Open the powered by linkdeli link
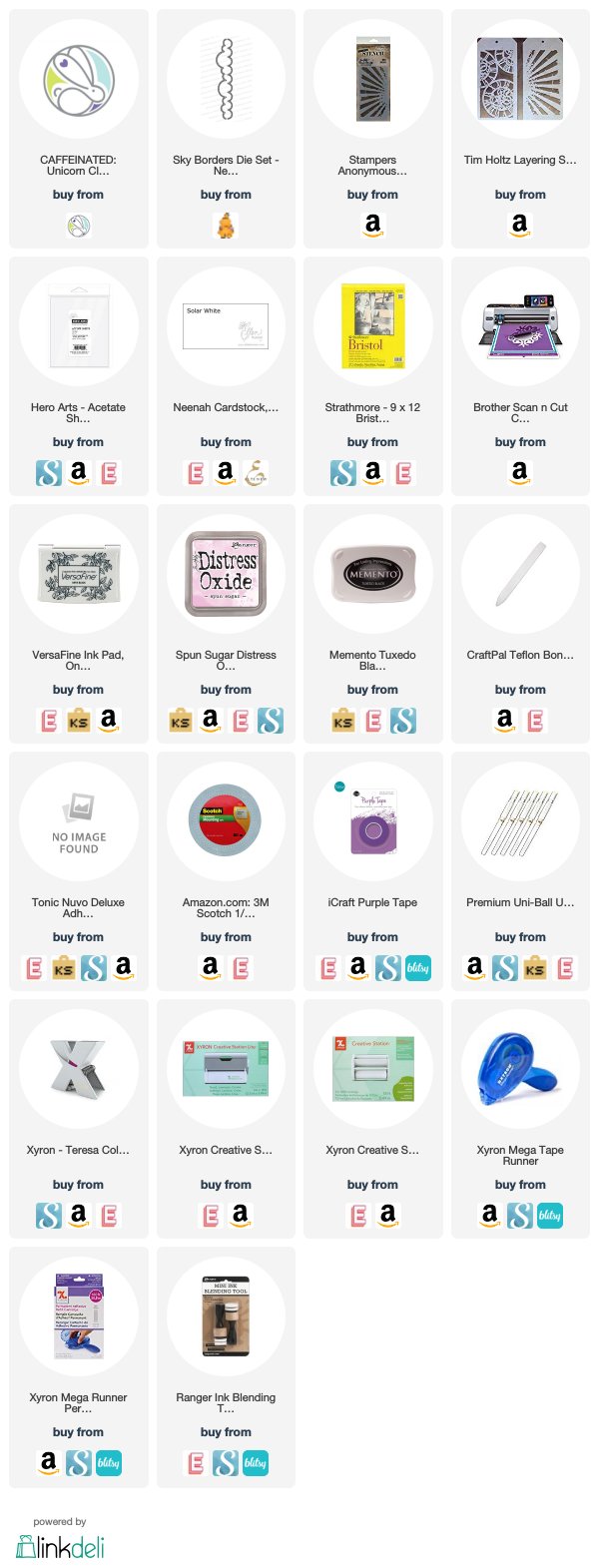Screen dimensions: 599x1568 [60, 1539]
